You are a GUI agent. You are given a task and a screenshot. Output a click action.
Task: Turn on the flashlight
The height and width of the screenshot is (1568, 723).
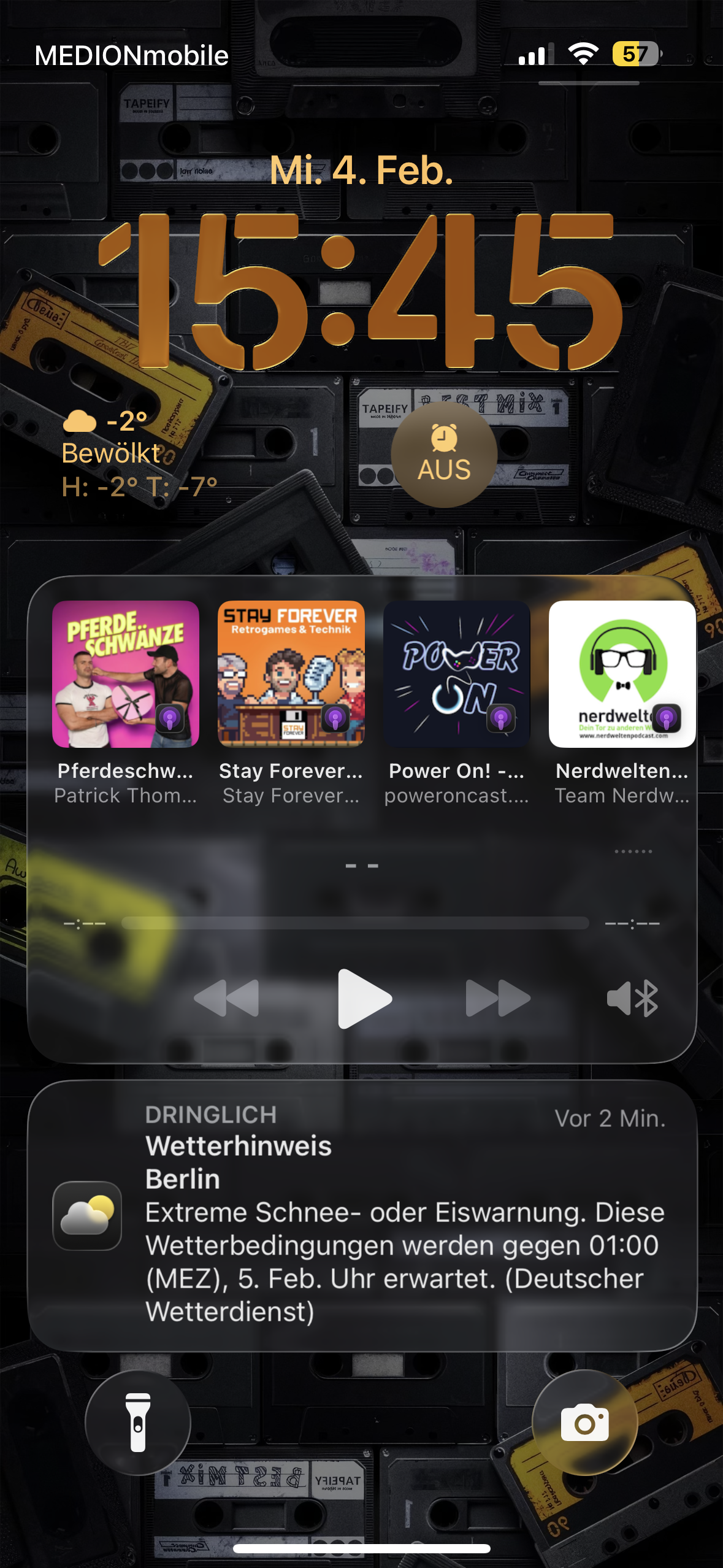pos(138,1423)
